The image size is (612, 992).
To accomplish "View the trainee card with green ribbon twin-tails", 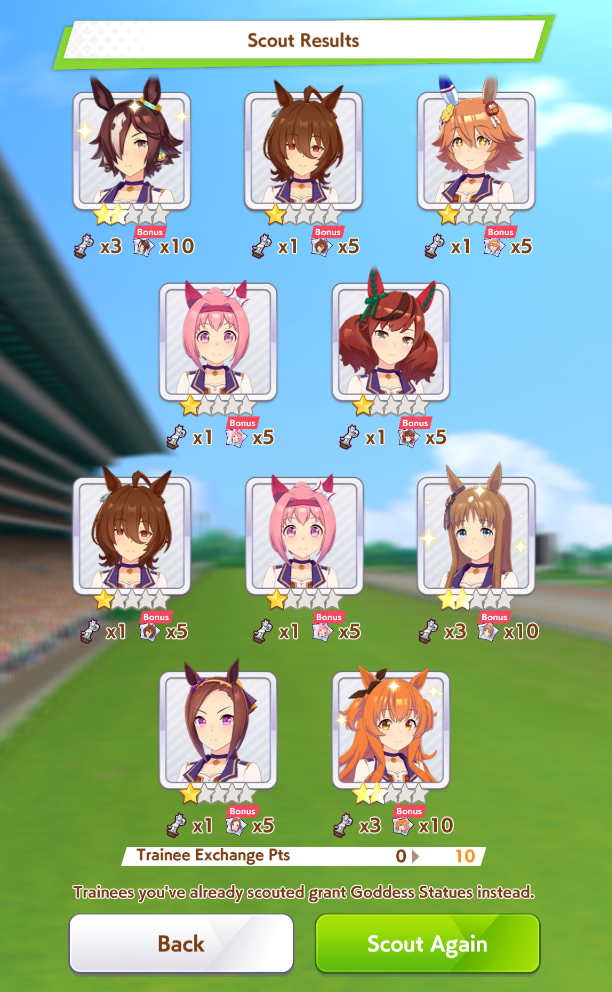I will [x=390, y=342].
